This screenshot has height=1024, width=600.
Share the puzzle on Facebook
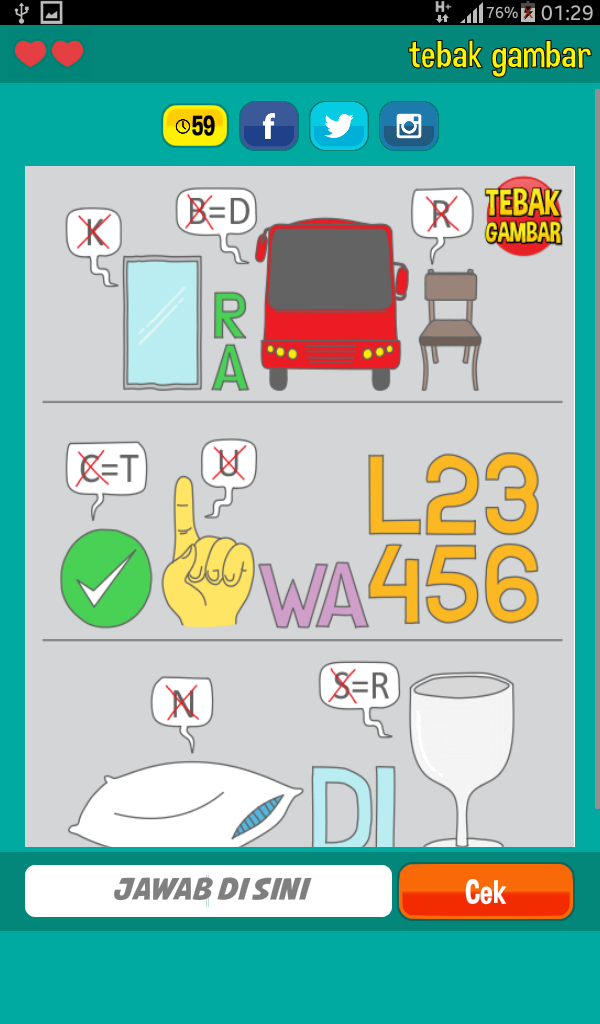tap(269, 126)
